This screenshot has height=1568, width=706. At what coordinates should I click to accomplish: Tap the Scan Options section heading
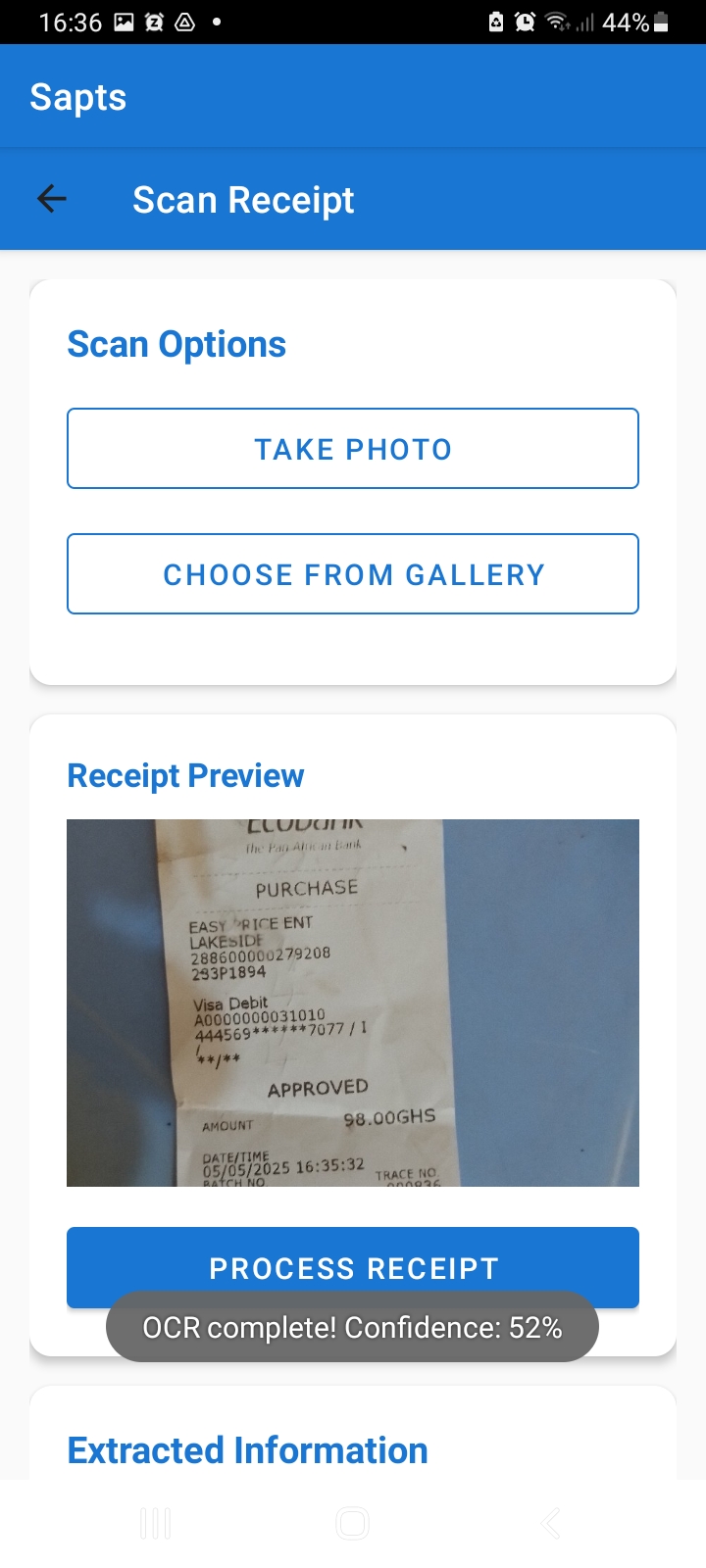(176, 344)
